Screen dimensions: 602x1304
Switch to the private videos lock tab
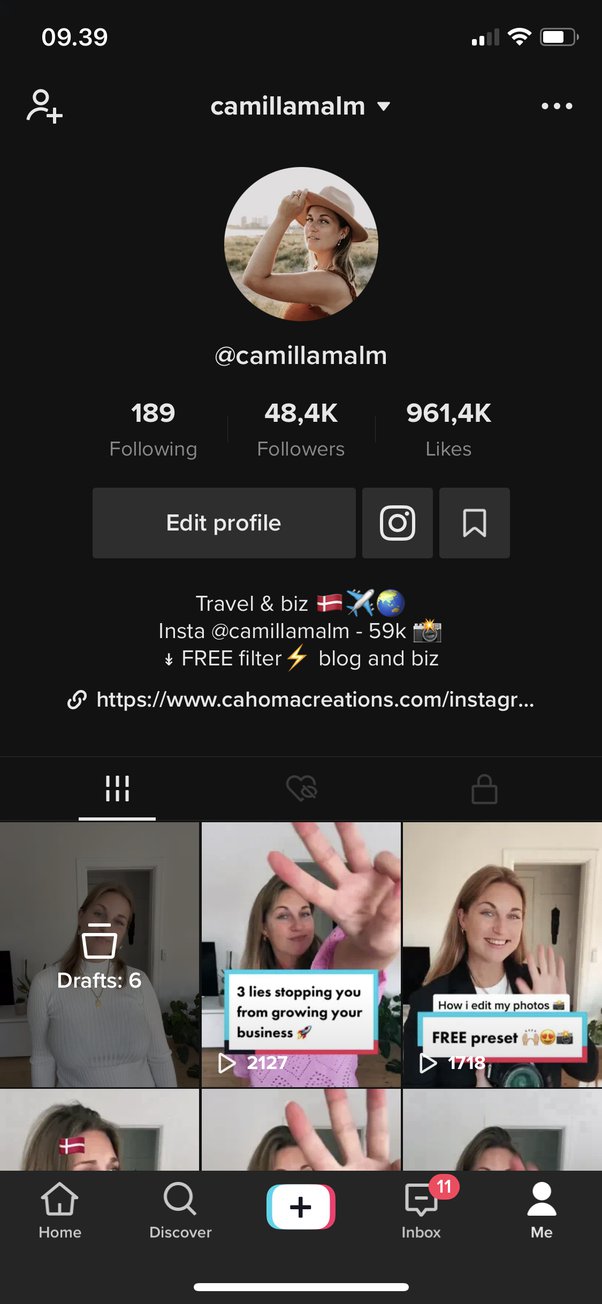[x=484, y=789]
